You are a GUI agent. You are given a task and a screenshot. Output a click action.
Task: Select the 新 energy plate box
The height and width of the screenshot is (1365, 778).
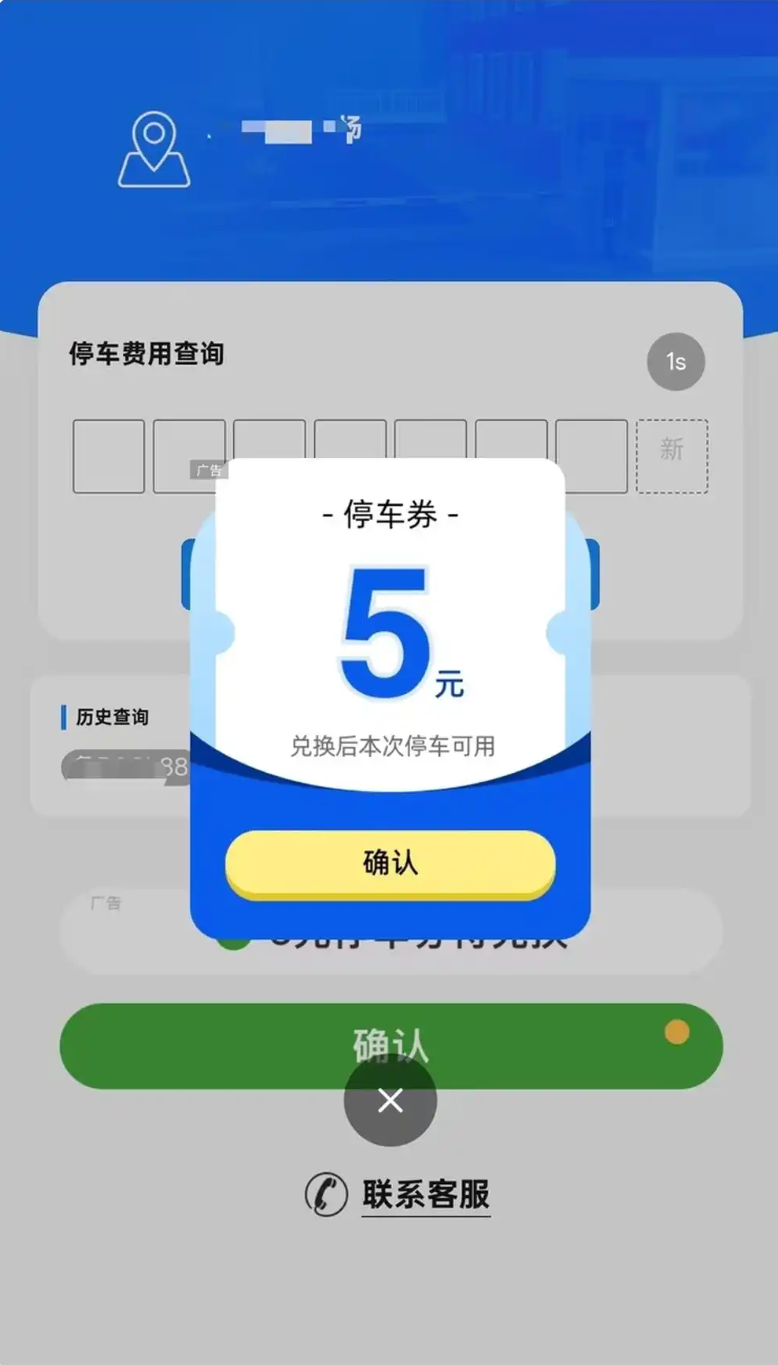[672, 456]
